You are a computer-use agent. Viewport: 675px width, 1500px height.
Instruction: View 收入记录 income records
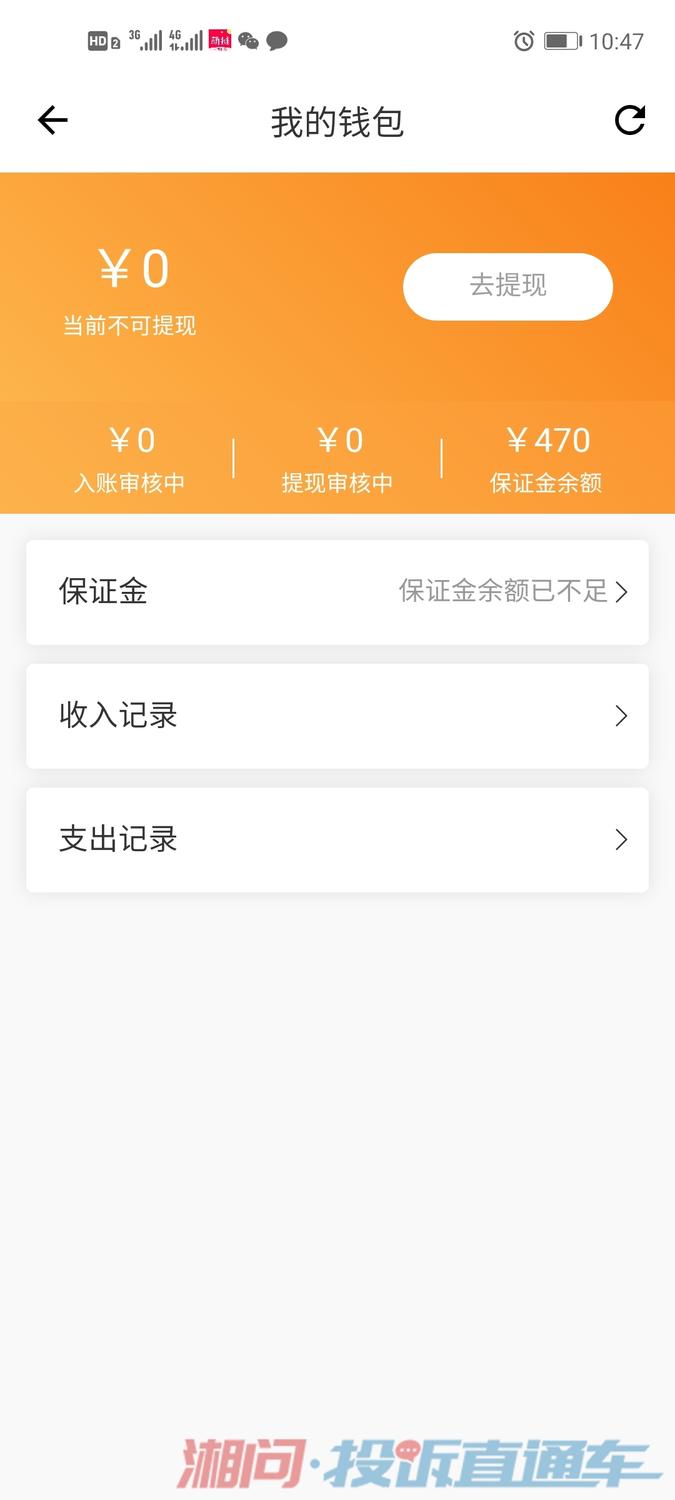coord(337,716)
